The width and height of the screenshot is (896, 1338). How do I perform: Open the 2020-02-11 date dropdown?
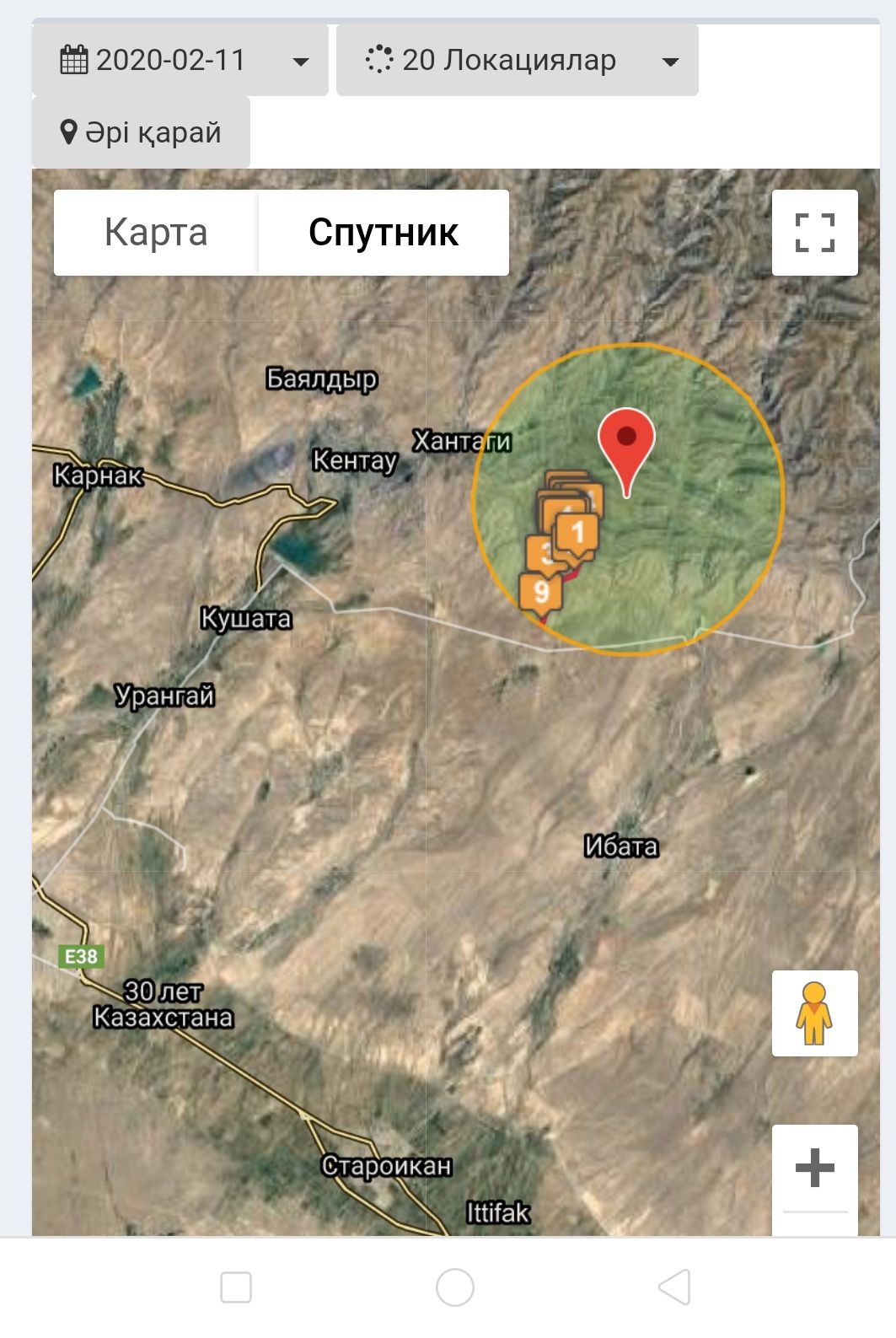pyautogui.click(x=180, y=61)
